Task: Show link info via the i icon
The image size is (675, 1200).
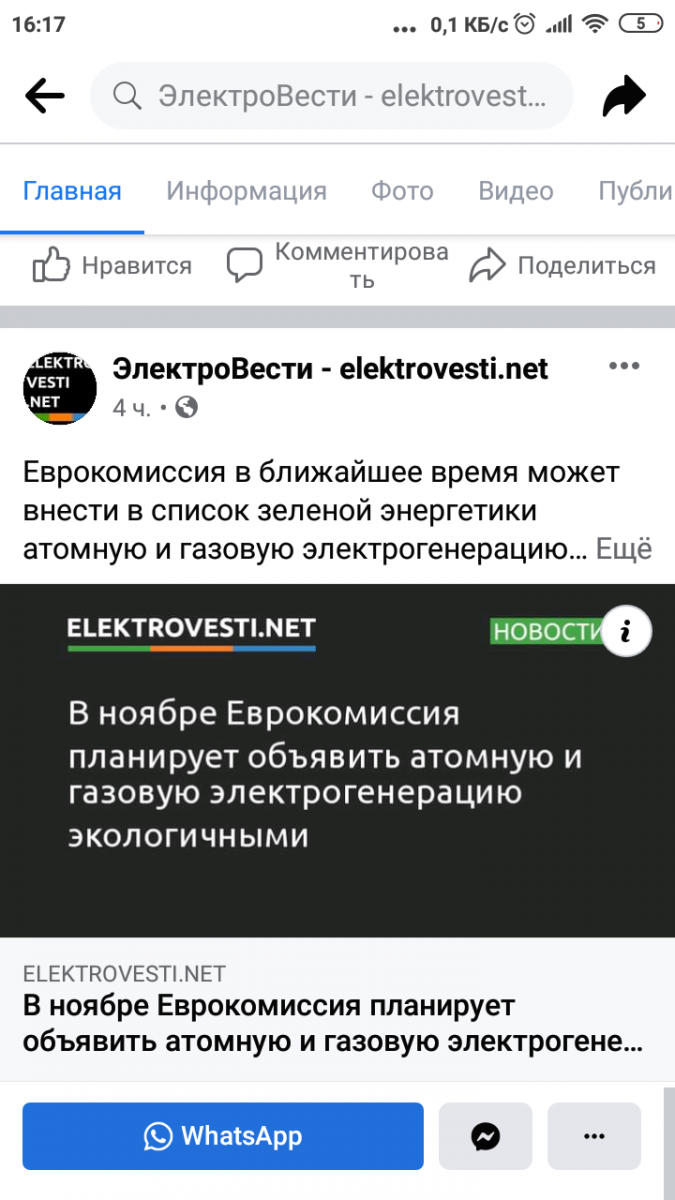Action: point(626,631)
